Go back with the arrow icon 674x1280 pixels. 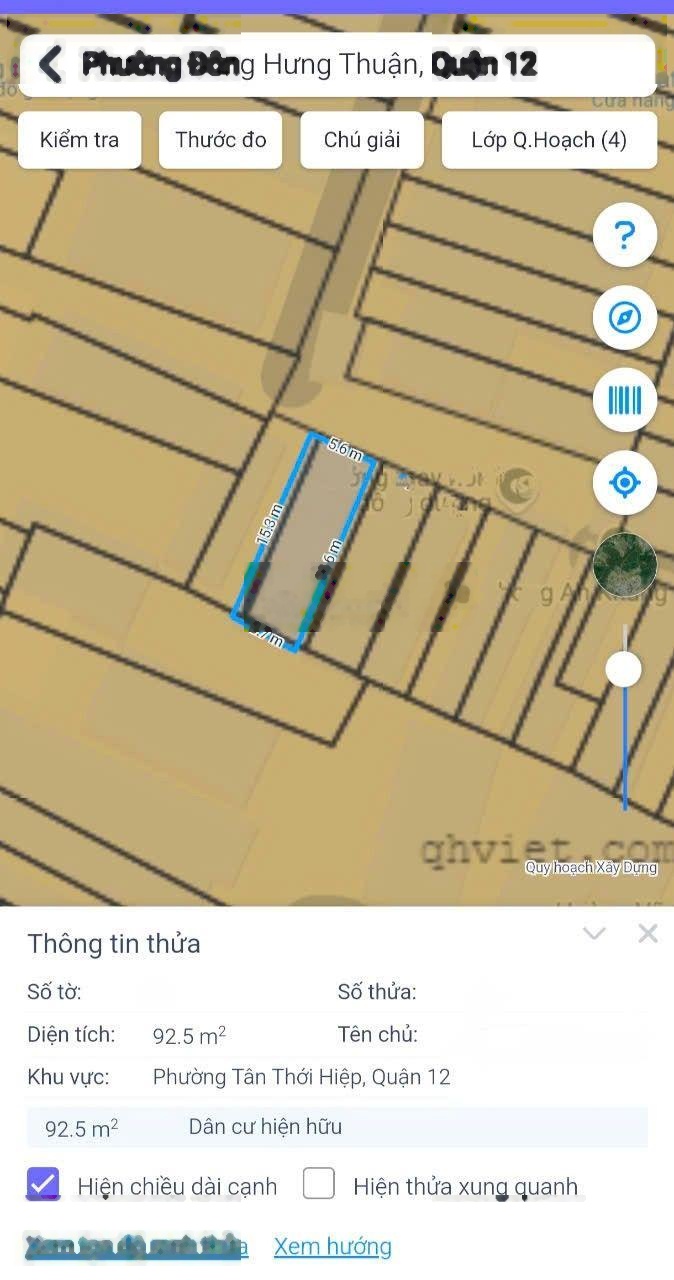click(50, 65)
